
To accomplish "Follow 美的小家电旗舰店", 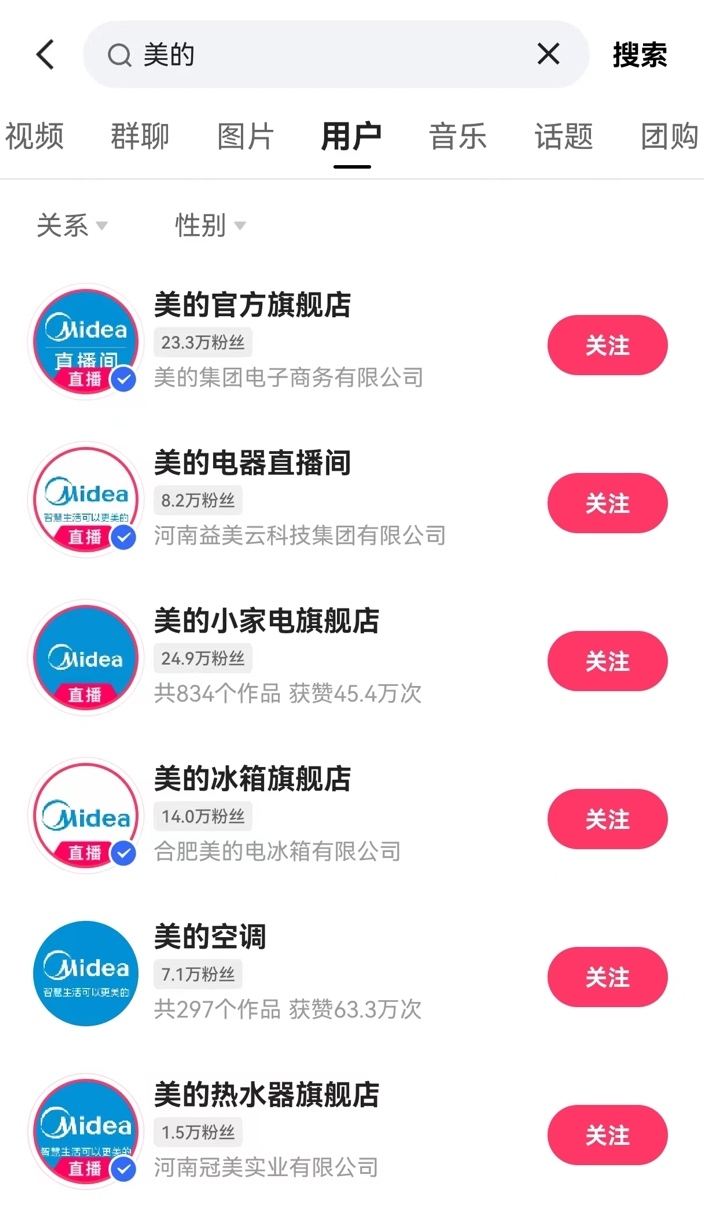I will click(607, 661).
